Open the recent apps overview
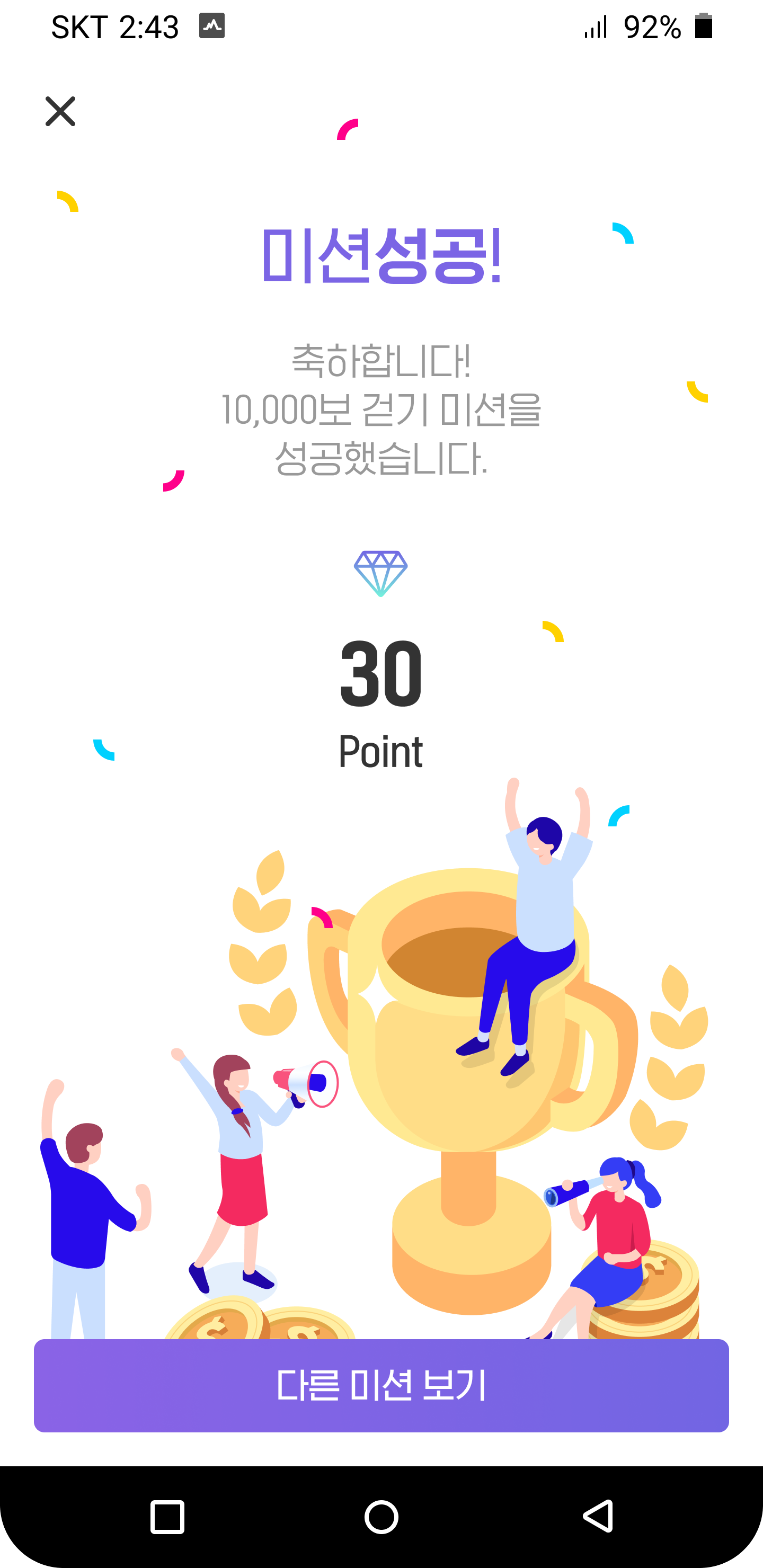The image size is (763, 1568). point(167,1516)
